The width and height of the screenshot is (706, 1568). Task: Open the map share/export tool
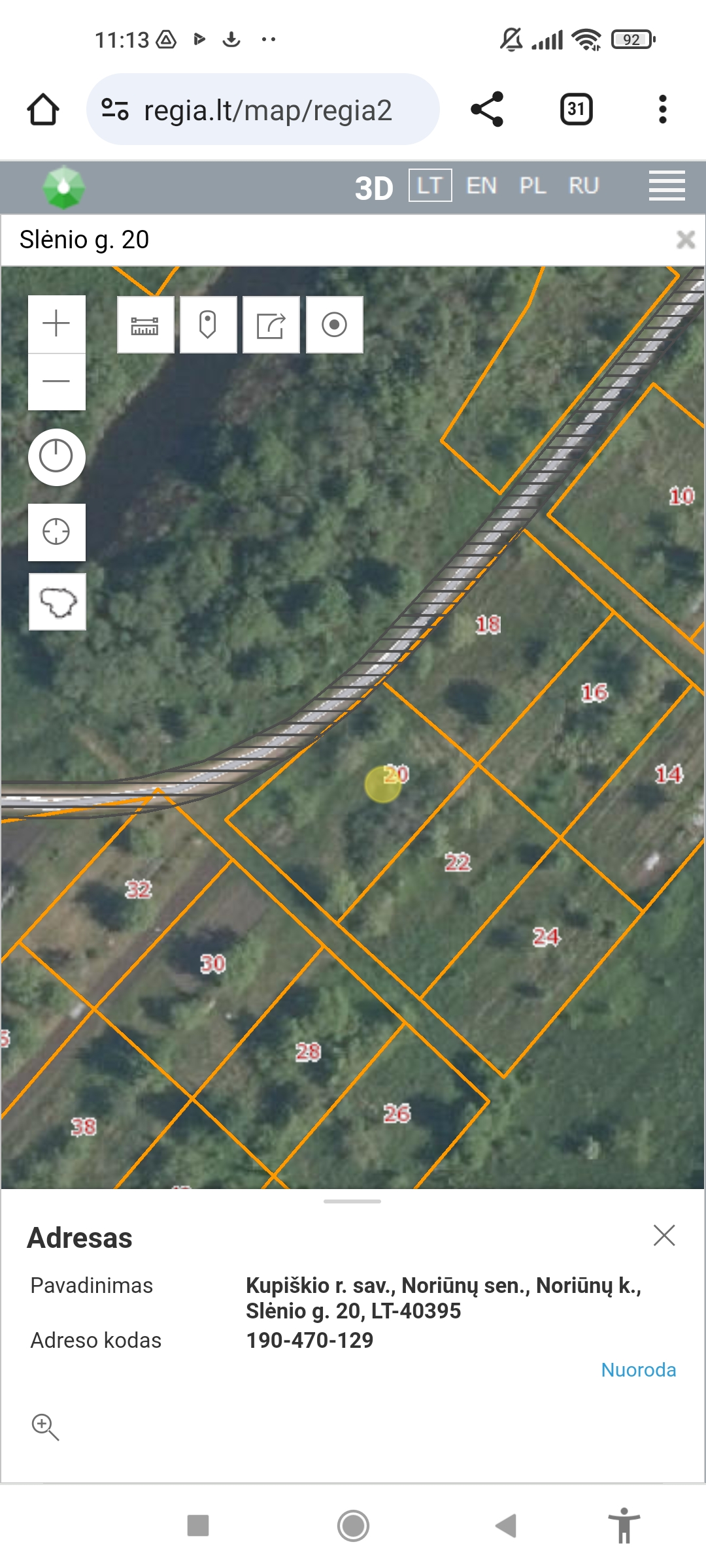[271, 325]
